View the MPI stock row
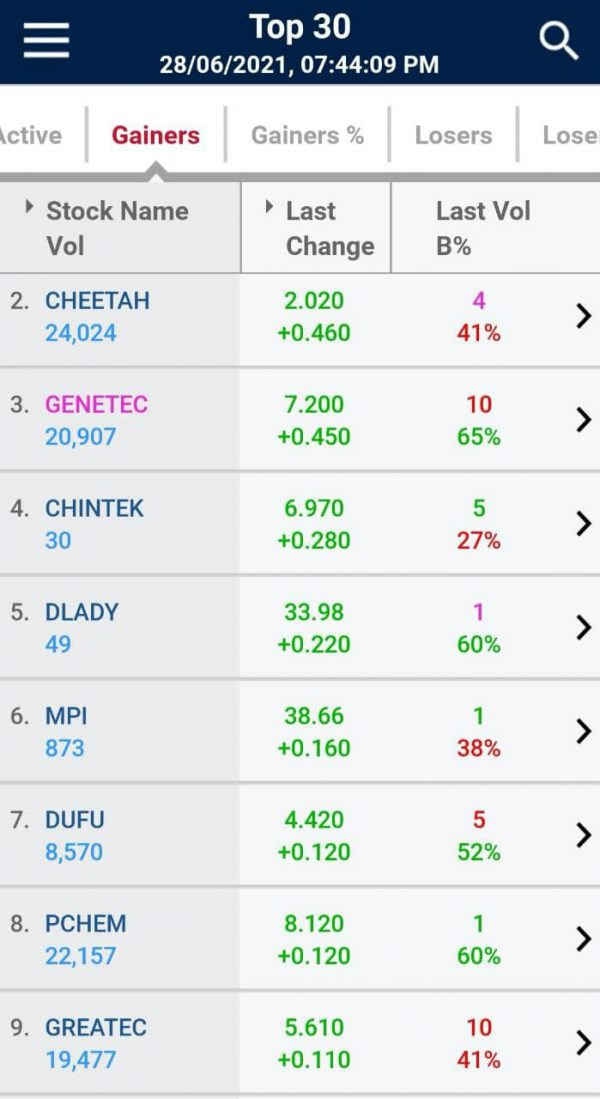The width and height of the screenshot is (600, 1099). point(300,732)
